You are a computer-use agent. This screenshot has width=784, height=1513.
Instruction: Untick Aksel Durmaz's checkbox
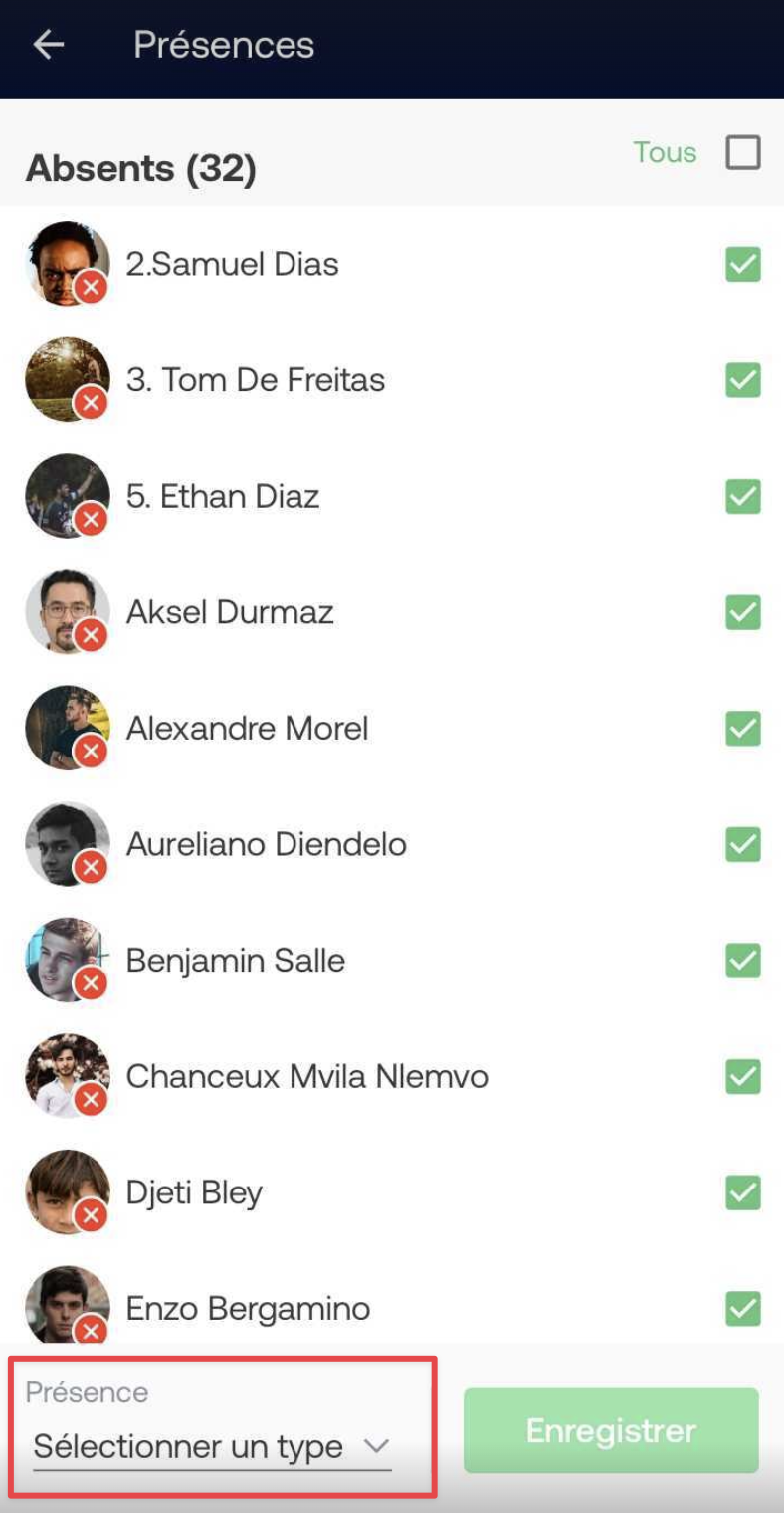point(743,612)
